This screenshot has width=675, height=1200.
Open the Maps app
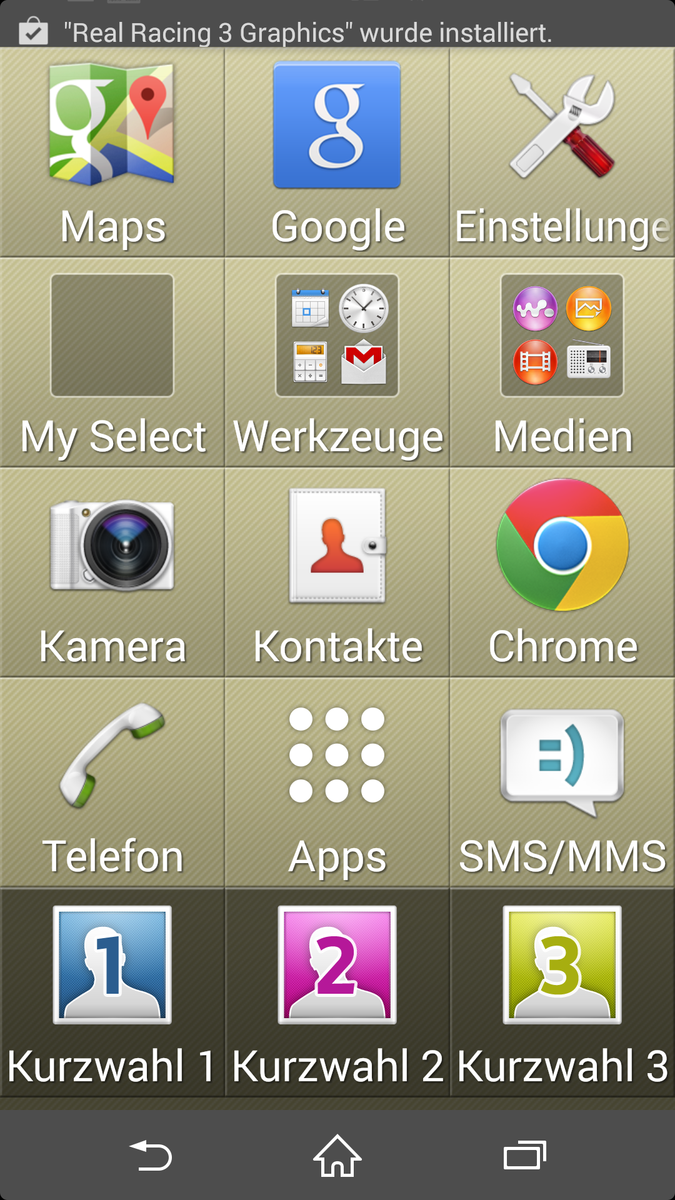112,152
